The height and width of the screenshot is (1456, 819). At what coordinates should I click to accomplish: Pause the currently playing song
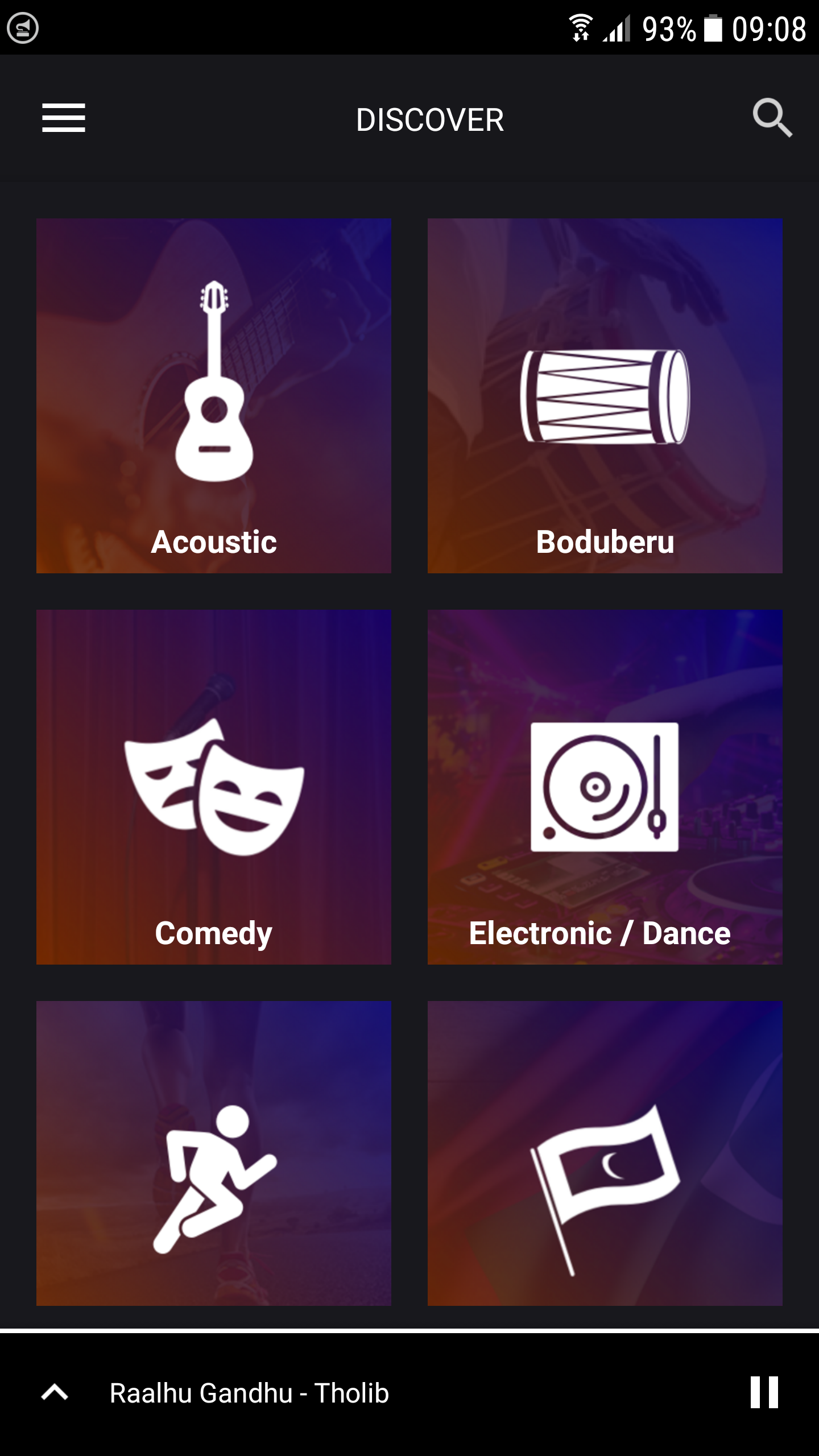tap(764, 1392)
